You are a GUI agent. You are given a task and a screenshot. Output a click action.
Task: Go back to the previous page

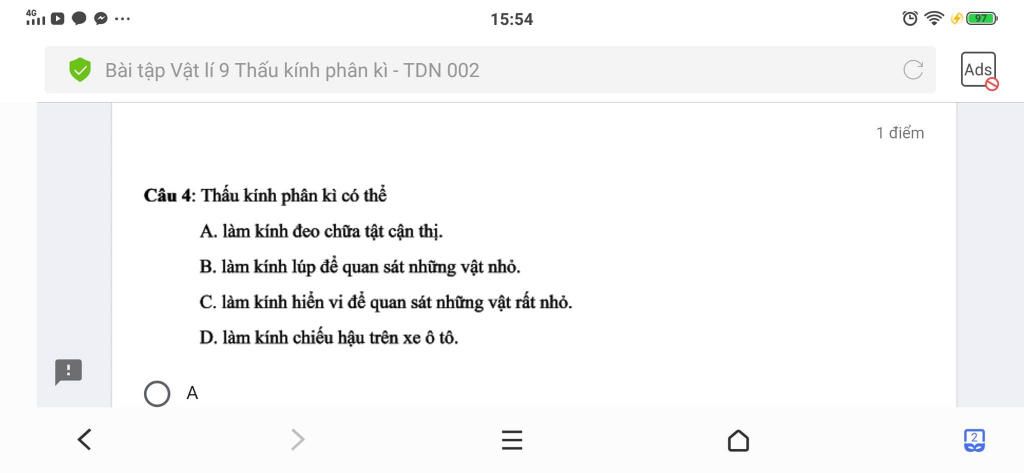pyautogui.click(x=85, y=439)
